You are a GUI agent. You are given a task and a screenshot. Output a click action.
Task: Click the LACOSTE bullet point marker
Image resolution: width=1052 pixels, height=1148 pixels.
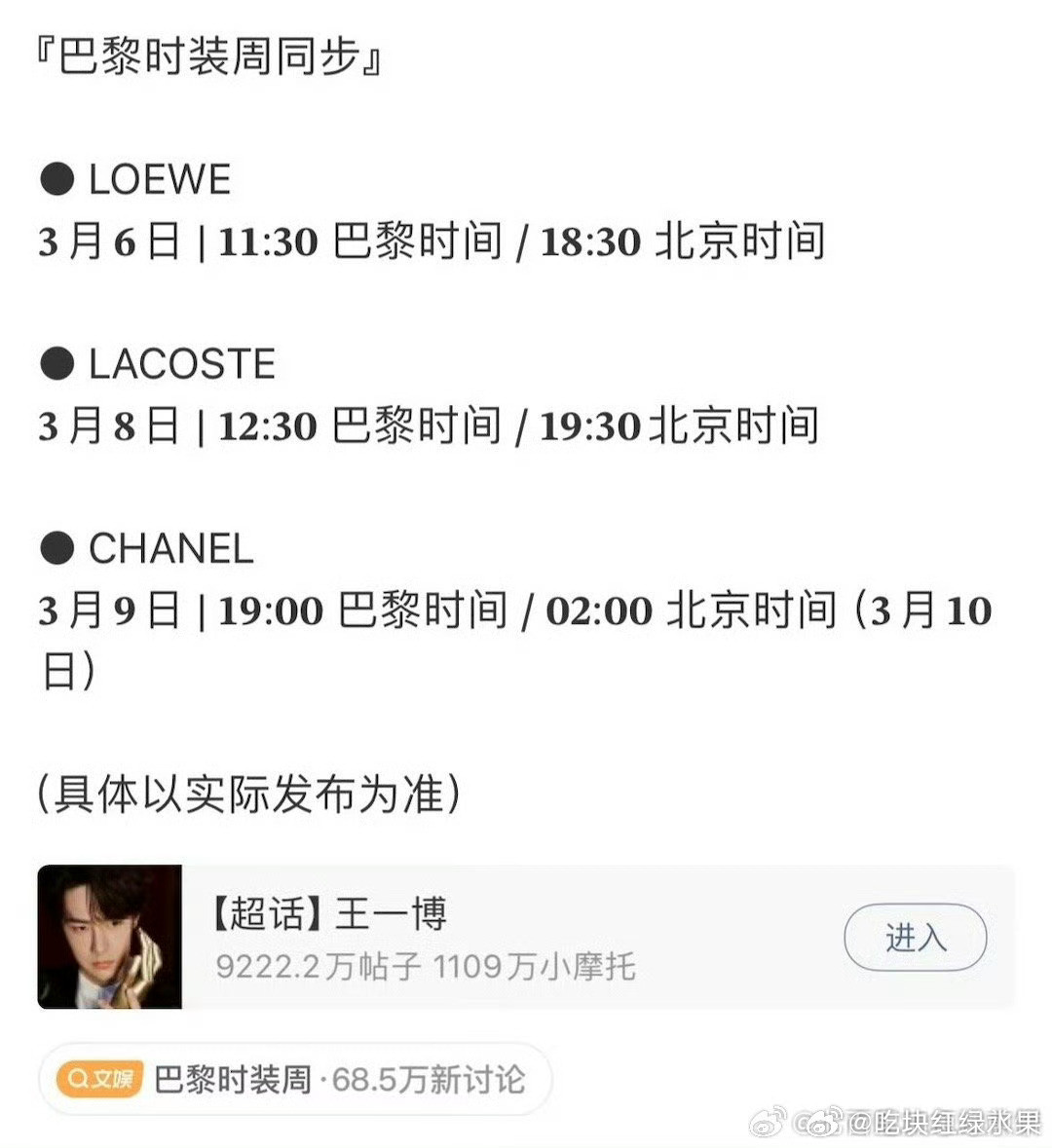pos(56,362)
